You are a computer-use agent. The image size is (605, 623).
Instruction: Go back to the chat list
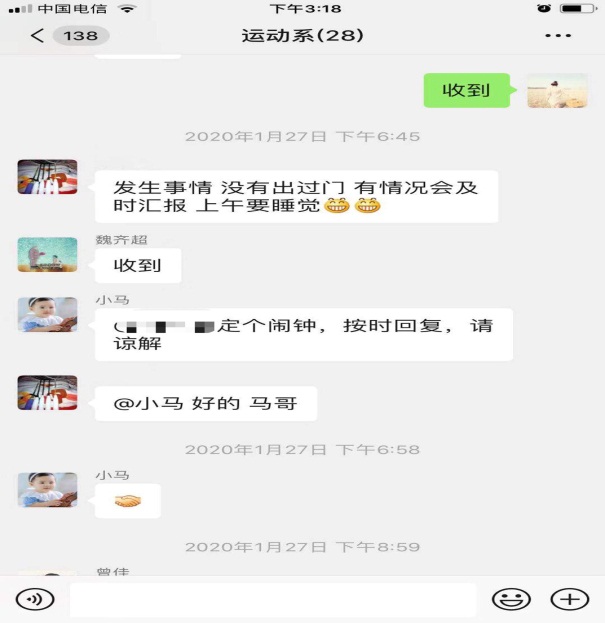38,36
